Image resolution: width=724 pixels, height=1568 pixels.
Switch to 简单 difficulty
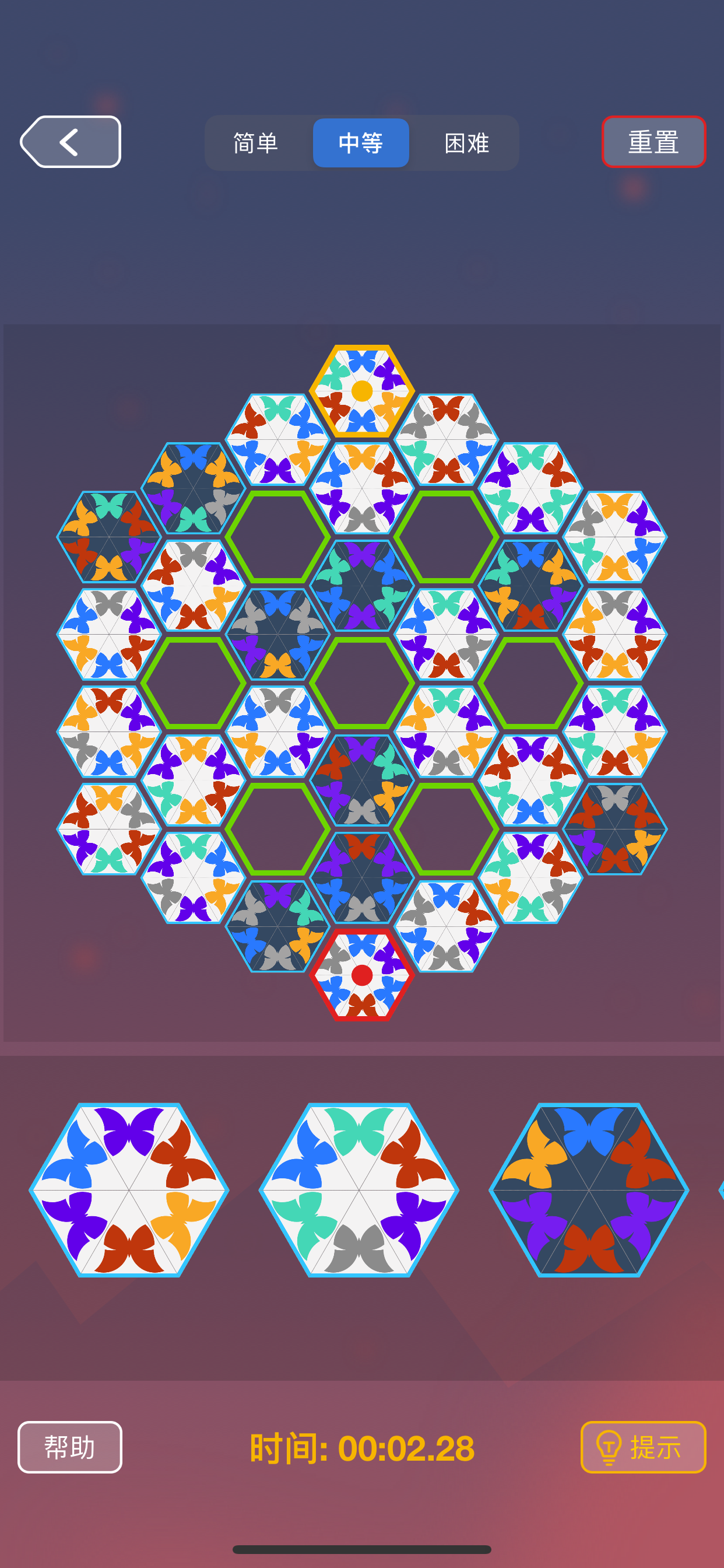tap(255, 143)
